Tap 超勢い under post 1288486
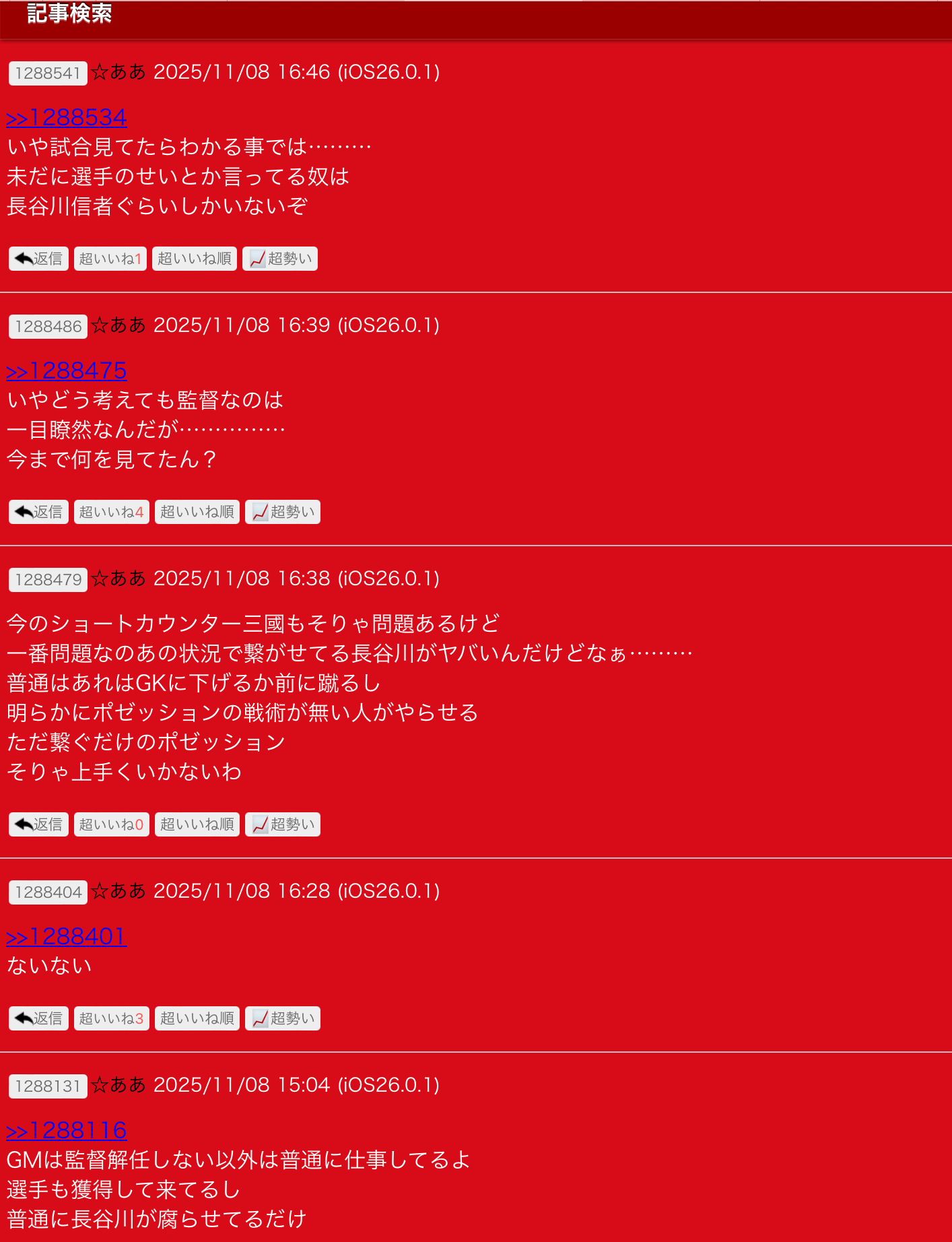The image size is (952, 1242). [x=283, y=512]
